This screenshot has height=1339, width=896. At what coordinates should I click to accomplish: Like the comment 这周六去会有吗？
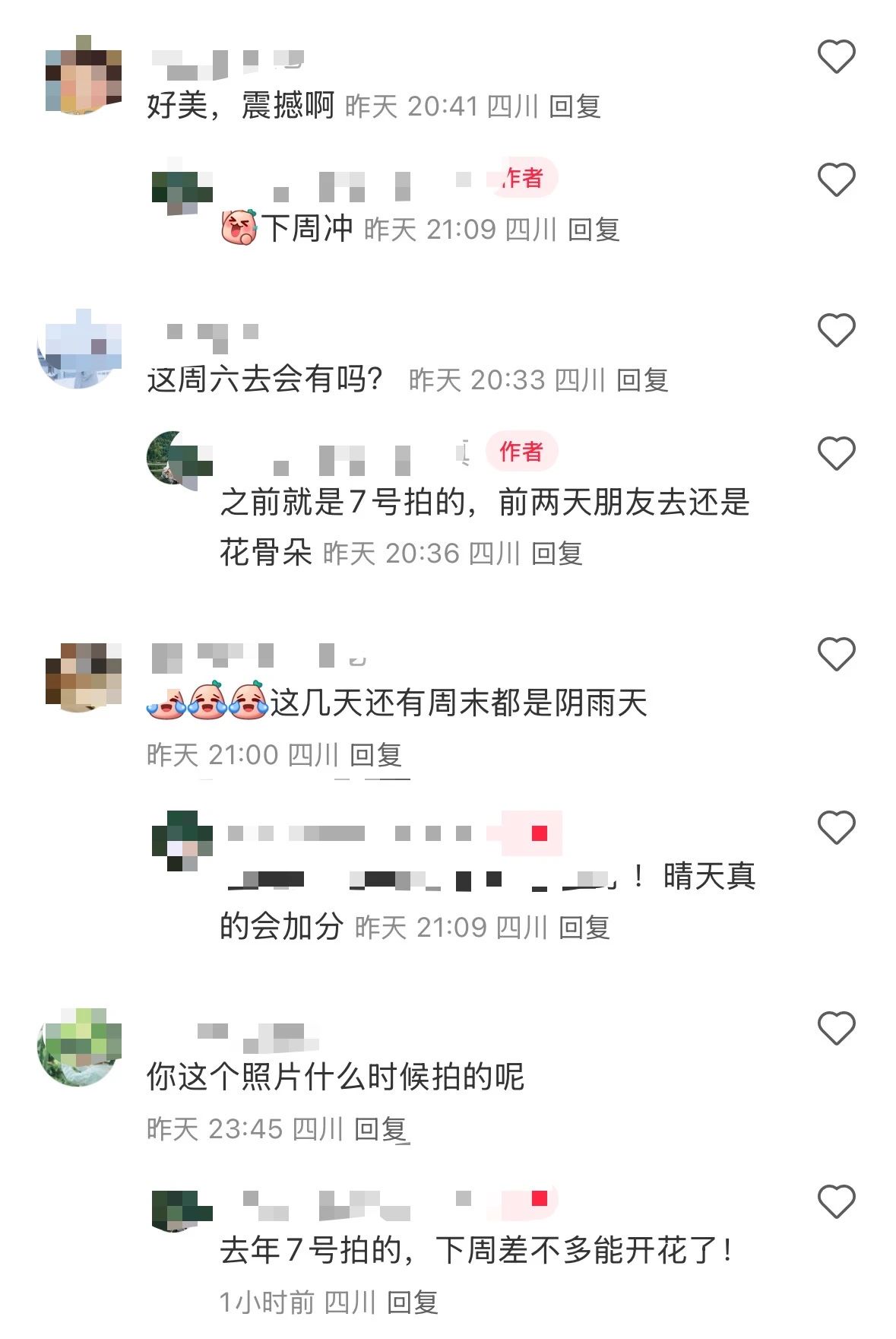836,330
